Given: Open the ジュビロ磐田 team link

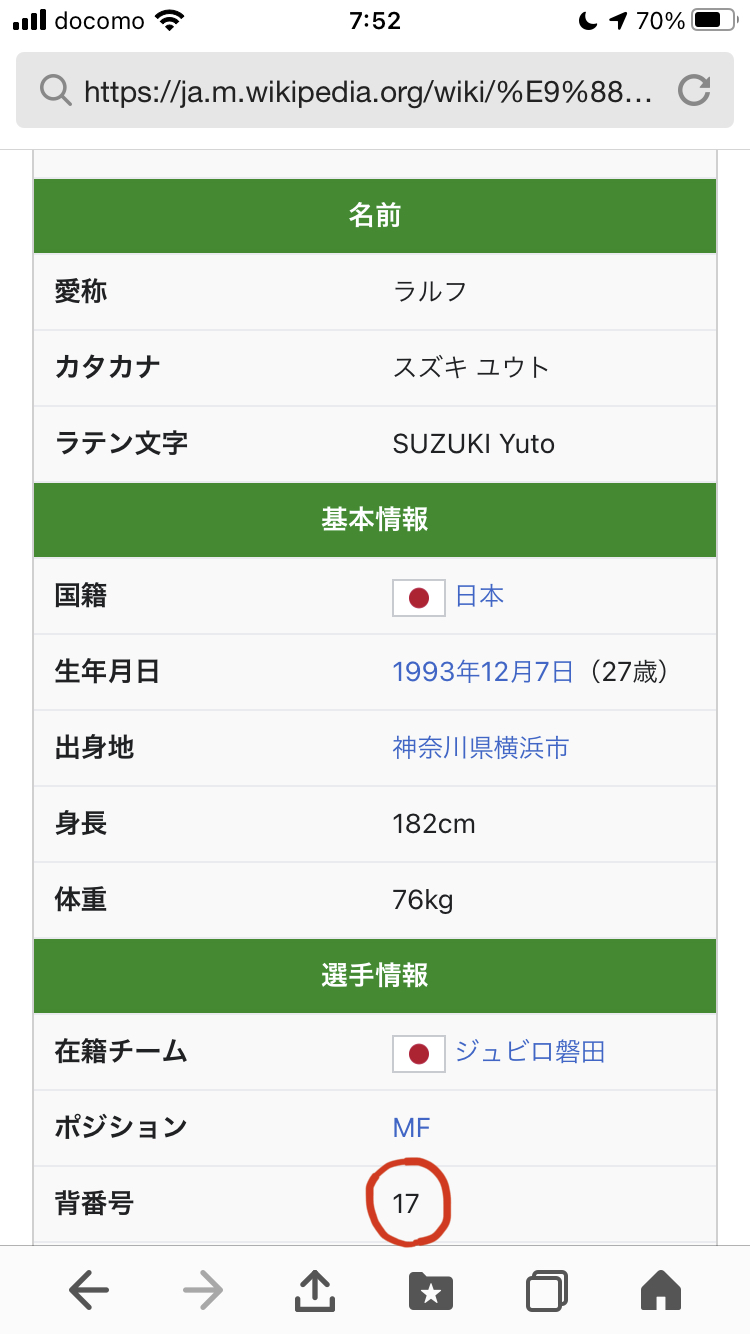Looking at the screenshot, I should pos(530,1052).
